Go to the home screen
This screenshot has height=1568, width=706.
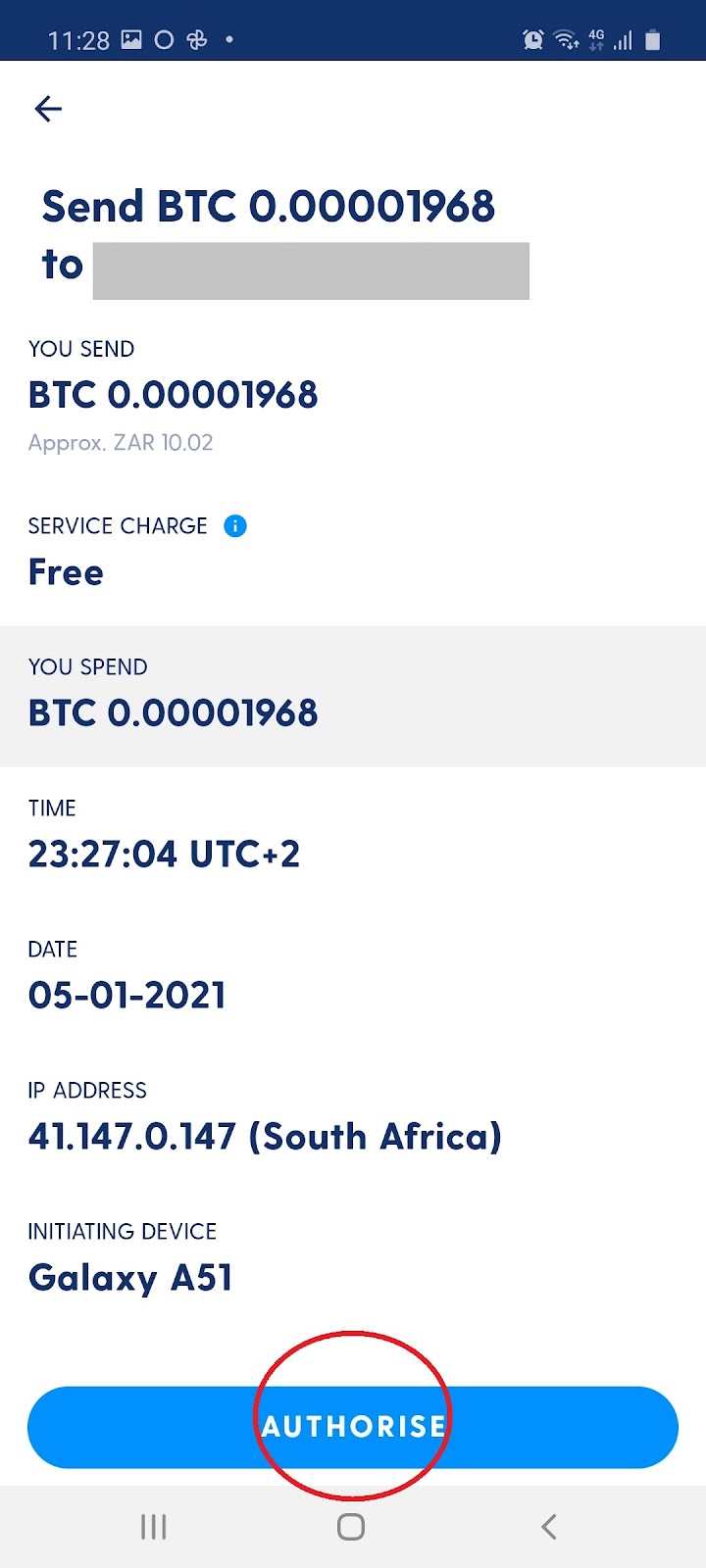click(351, 1526)
